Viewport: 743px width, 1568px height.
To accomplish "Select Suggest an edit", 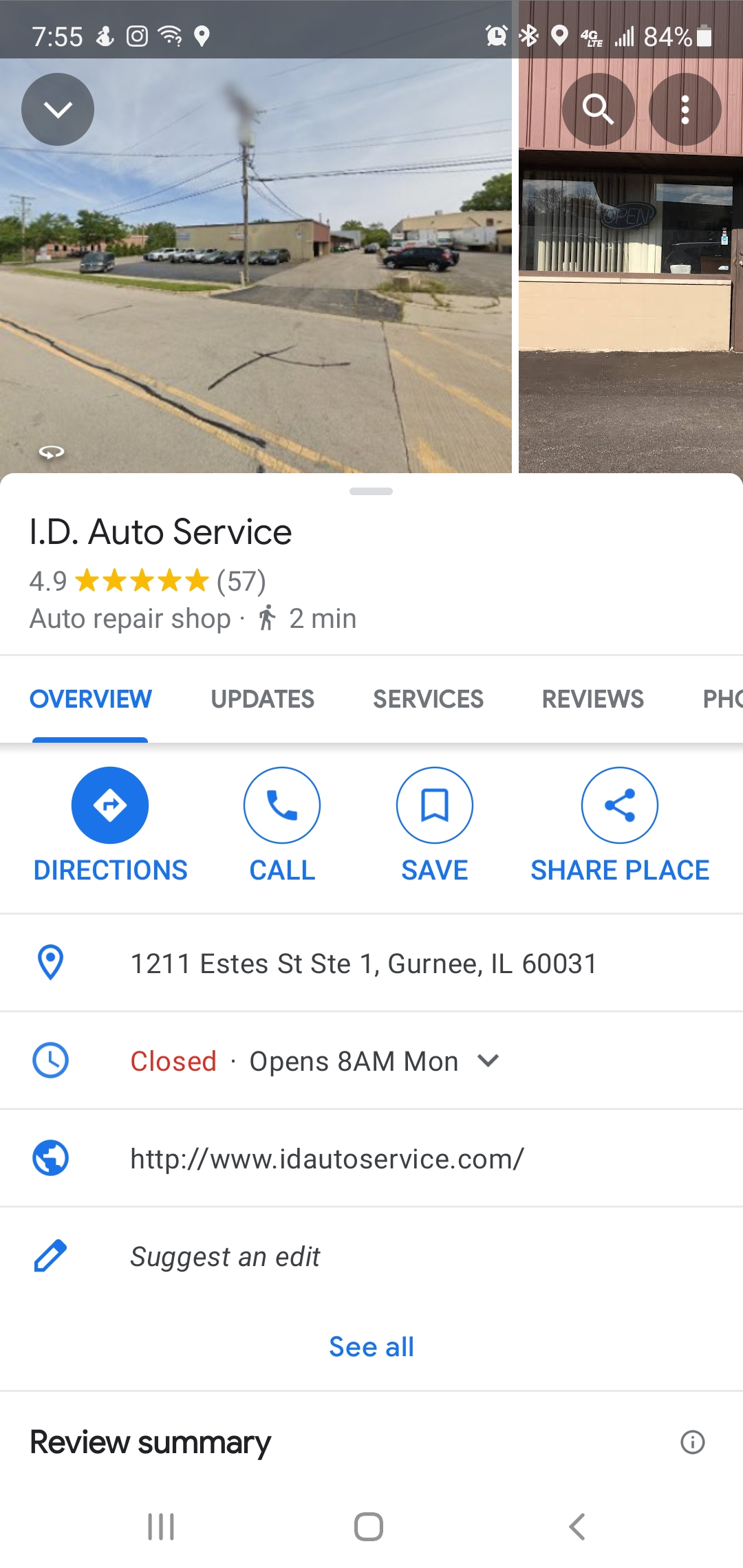I will [x=225, y=1256].
